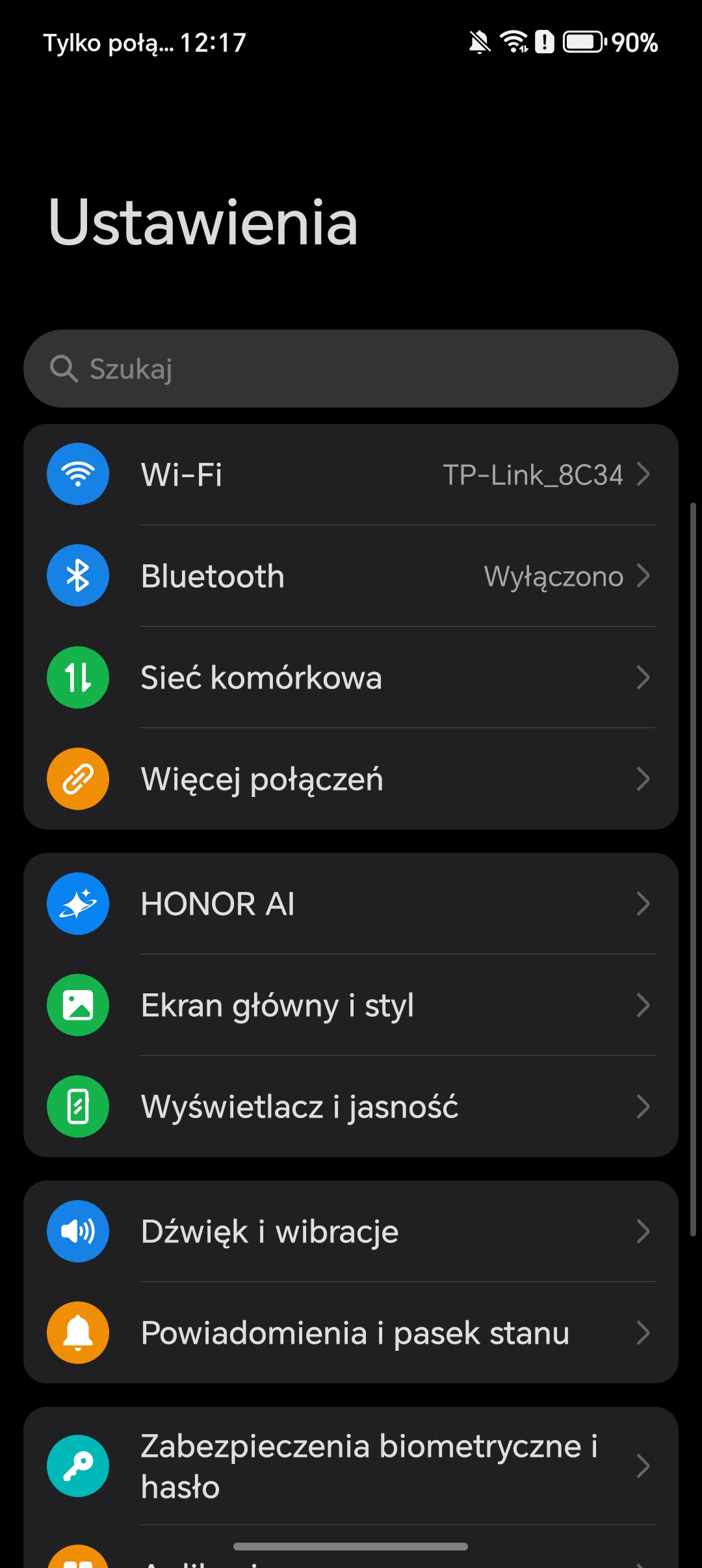The width and height of the screenshot is (702, 1568).
Task: Go to Dźwięk i wibracje
Action: 351,1231
